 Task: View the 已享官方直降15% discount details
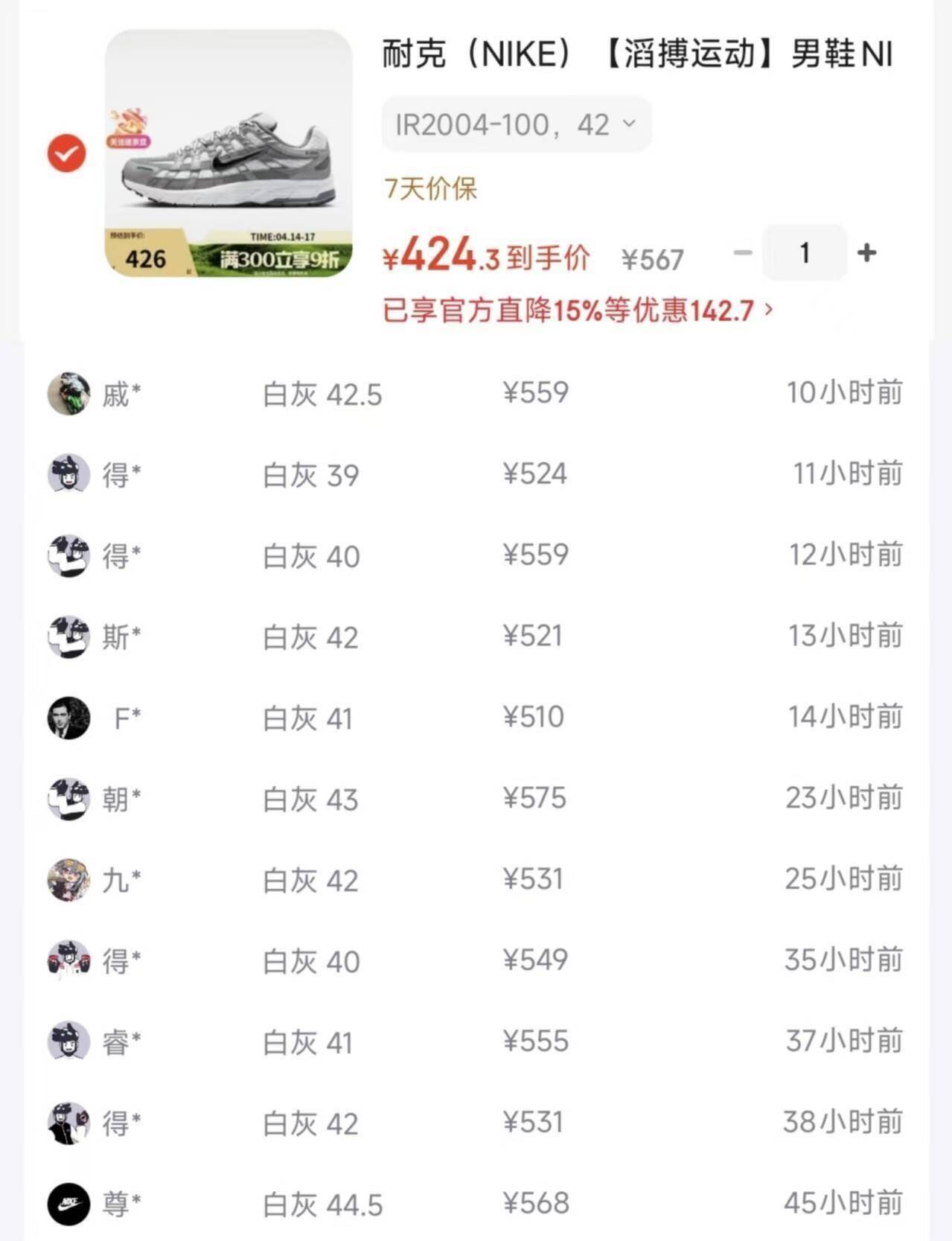tap(578, 310)
